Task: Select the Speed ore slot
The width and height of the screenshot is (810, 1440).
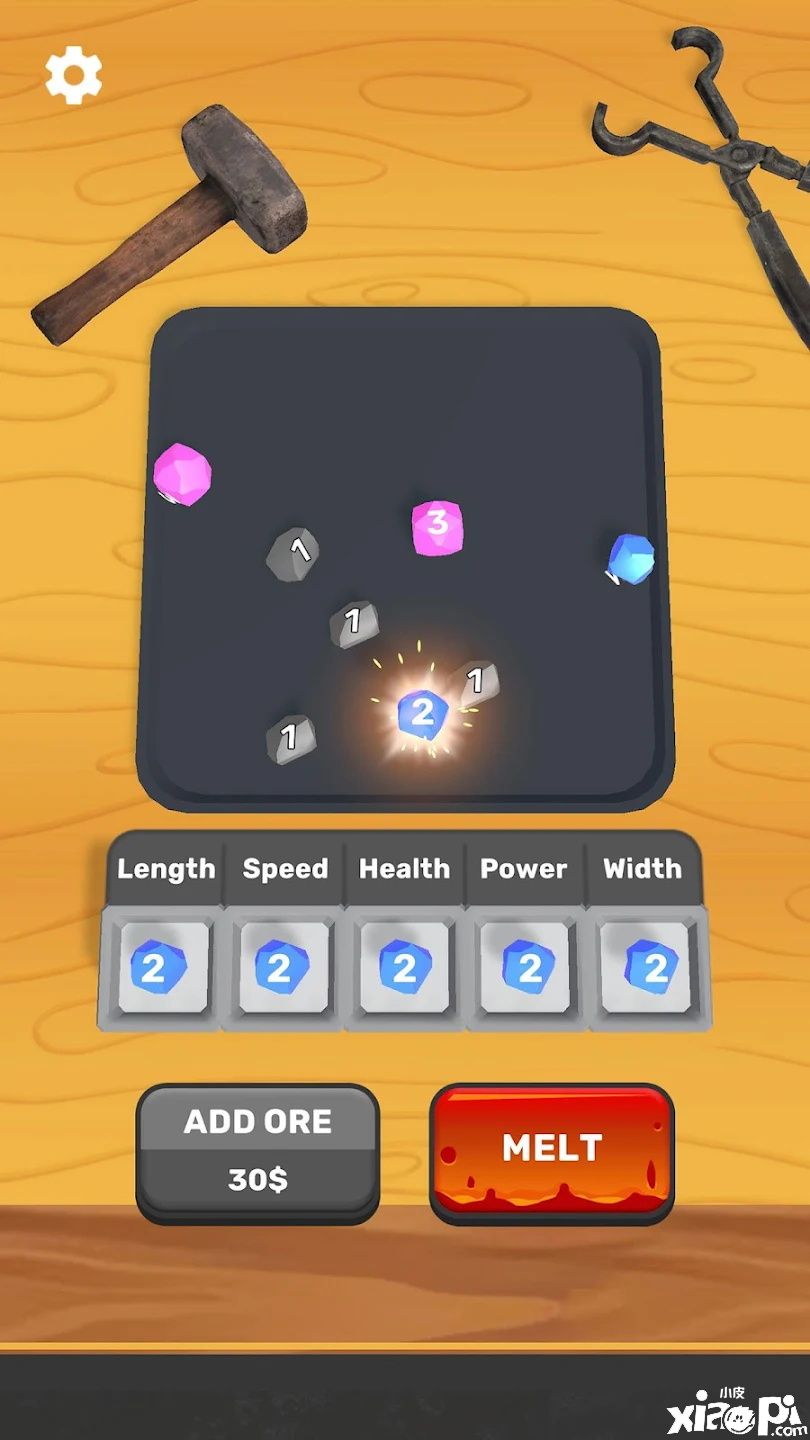Action: coord(283,968)
